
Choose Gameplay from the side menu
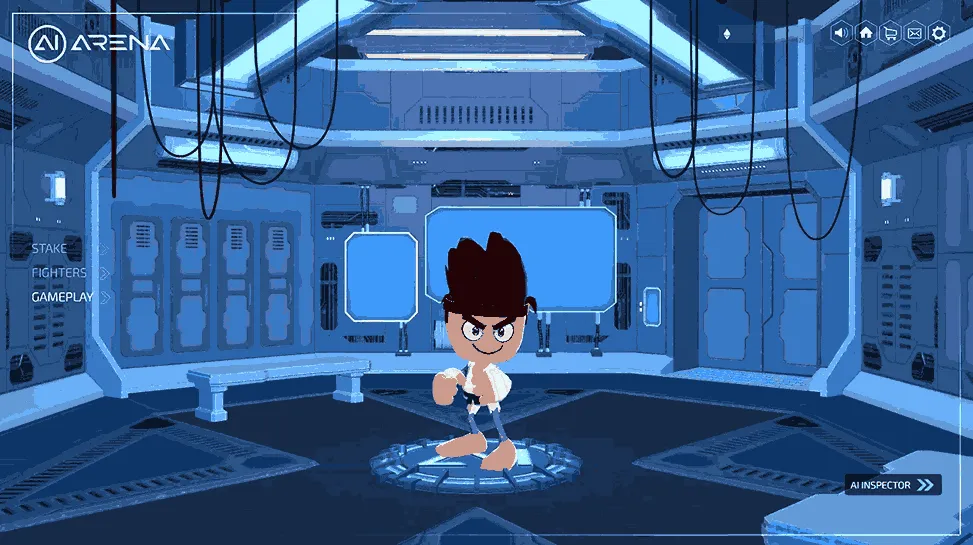(x=62, y=297)
